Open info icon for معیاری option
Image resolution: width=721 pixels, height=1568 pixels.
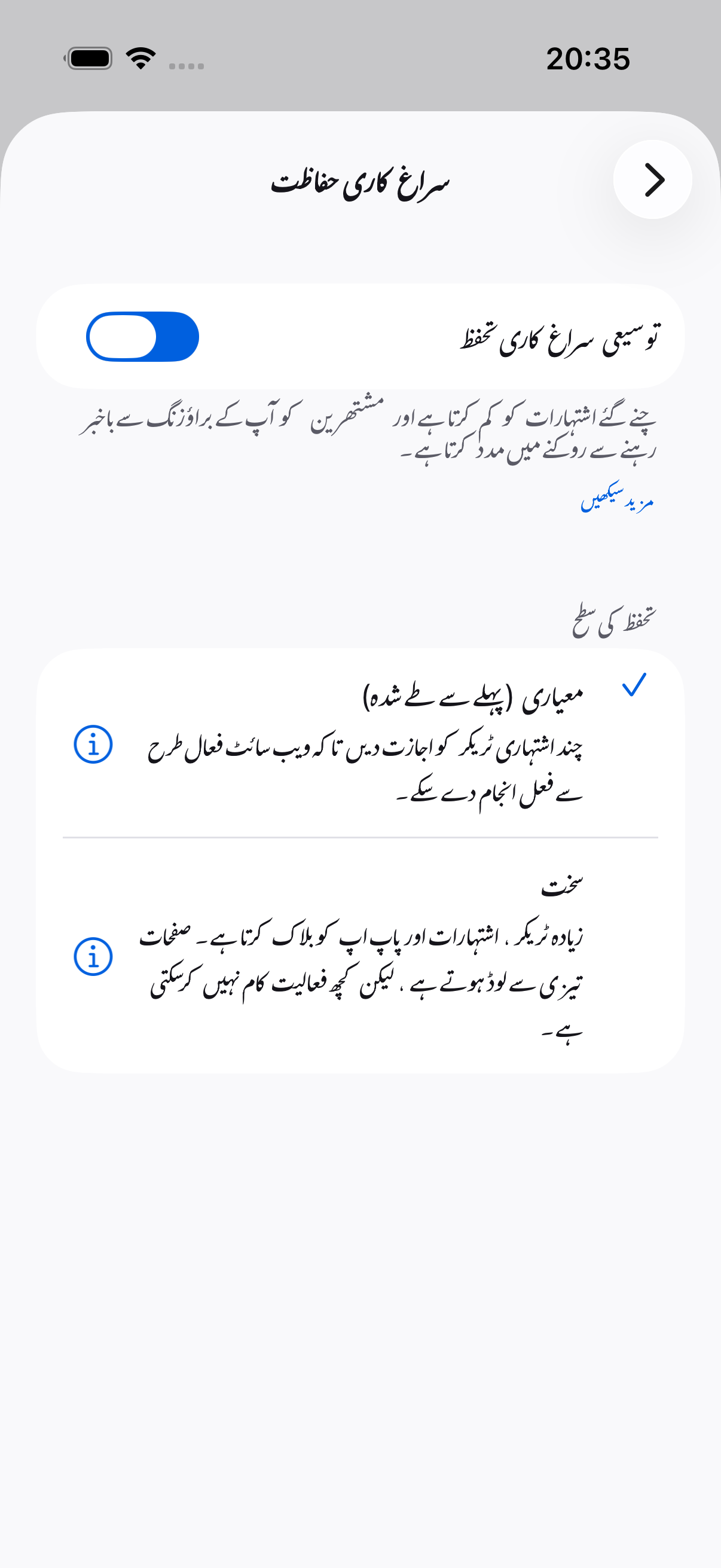point(93,744)
